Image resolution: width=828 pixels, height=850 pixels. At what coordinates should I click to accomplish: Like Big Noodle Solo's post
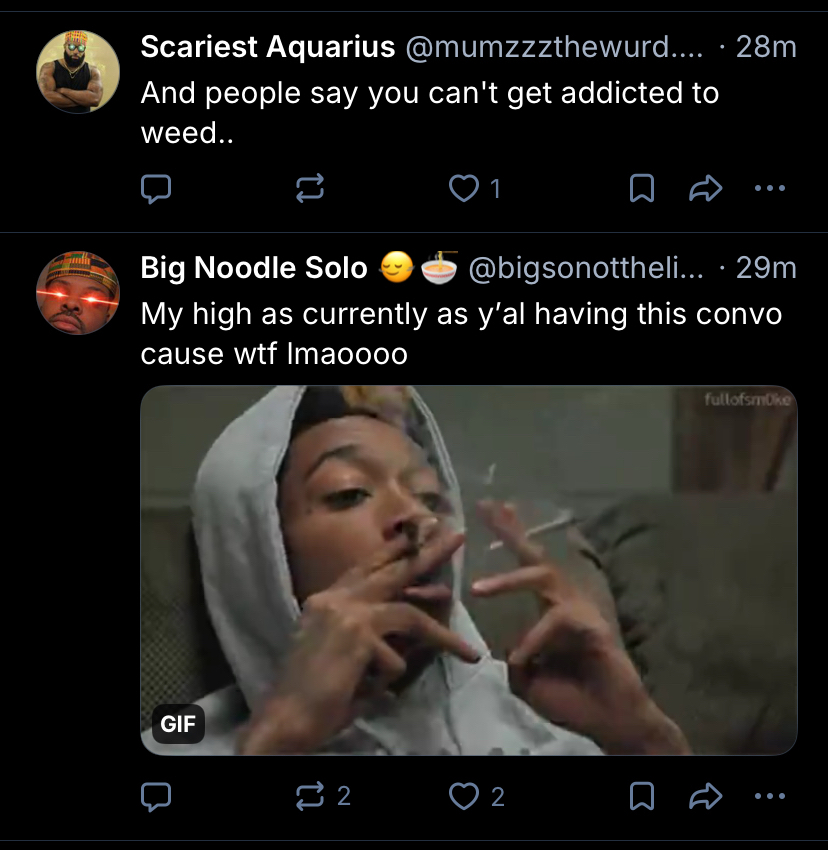click(x=464, y=796)
